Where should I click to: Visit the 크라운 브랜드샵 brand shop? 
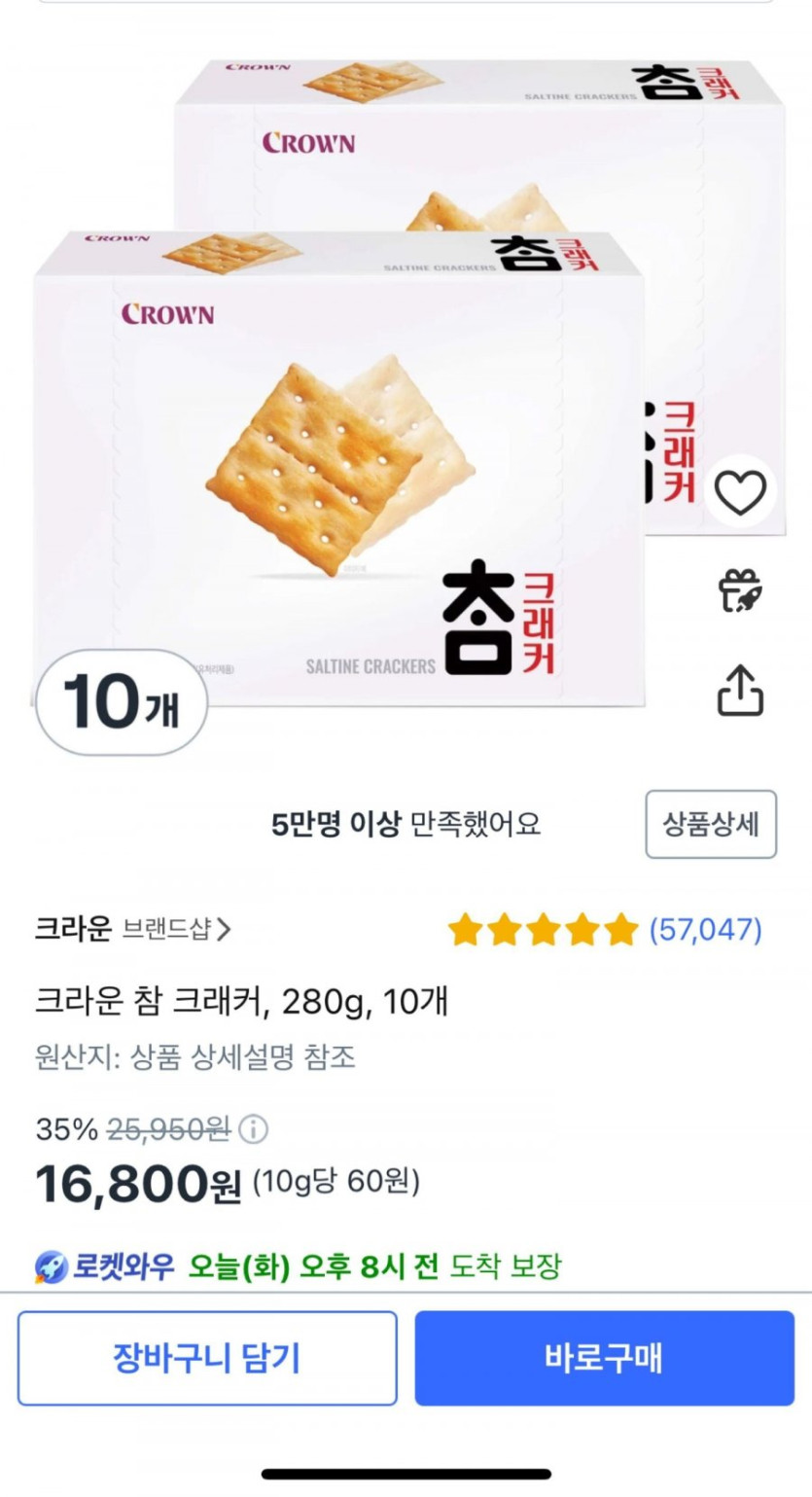(x=133, y=930)
